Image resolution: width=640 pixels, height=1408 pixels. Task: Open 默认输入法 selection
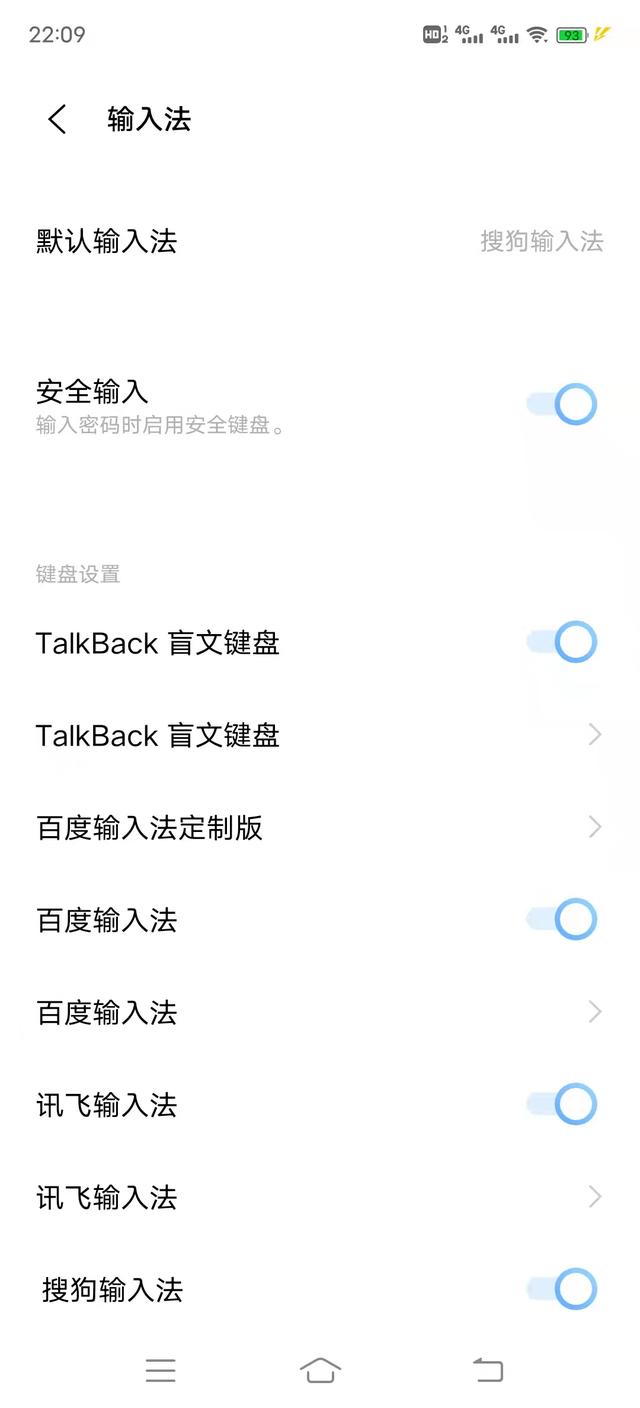tap(320, 241)
